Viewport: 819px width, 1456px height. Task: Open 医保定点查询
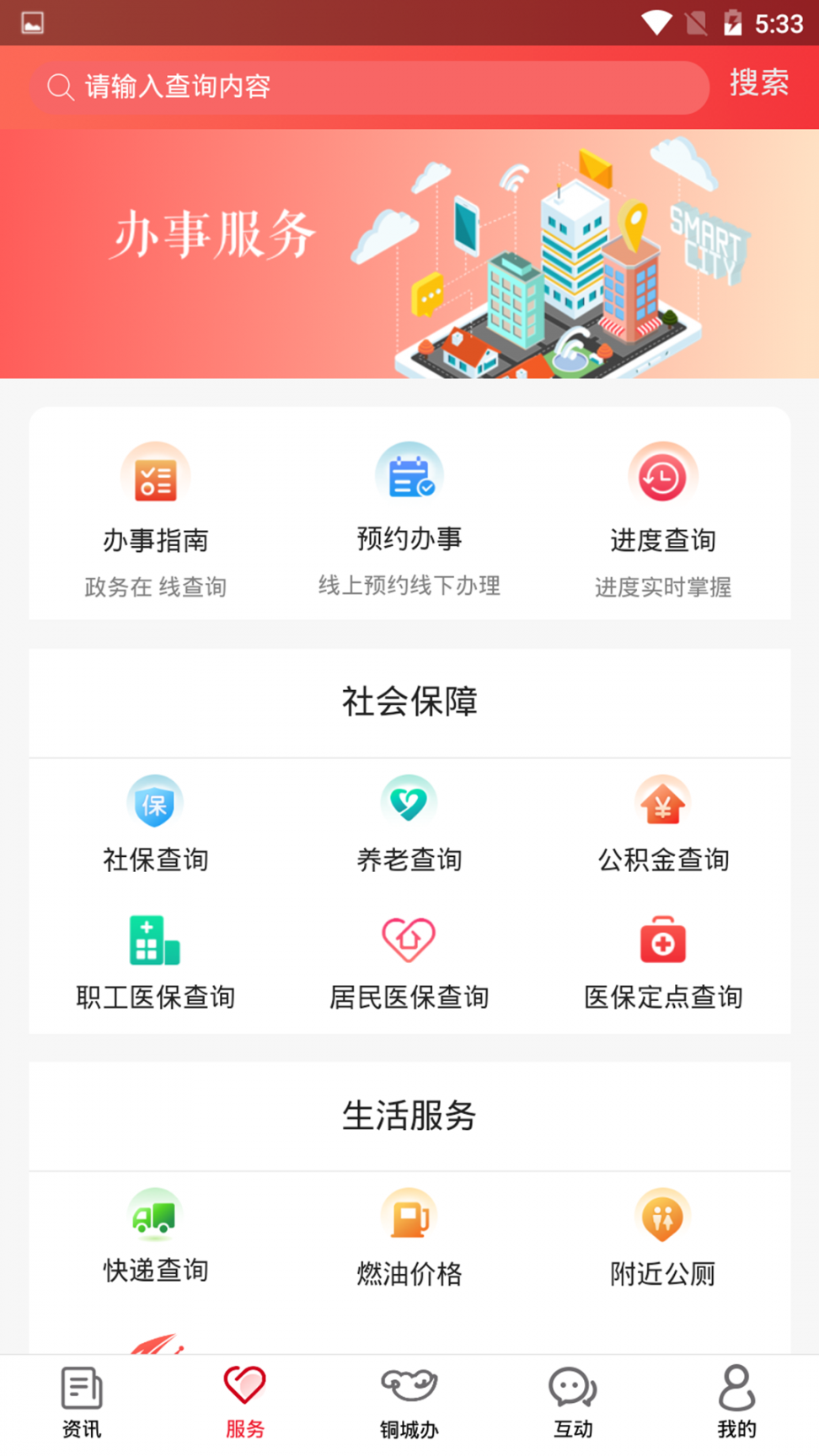(662, 962)
